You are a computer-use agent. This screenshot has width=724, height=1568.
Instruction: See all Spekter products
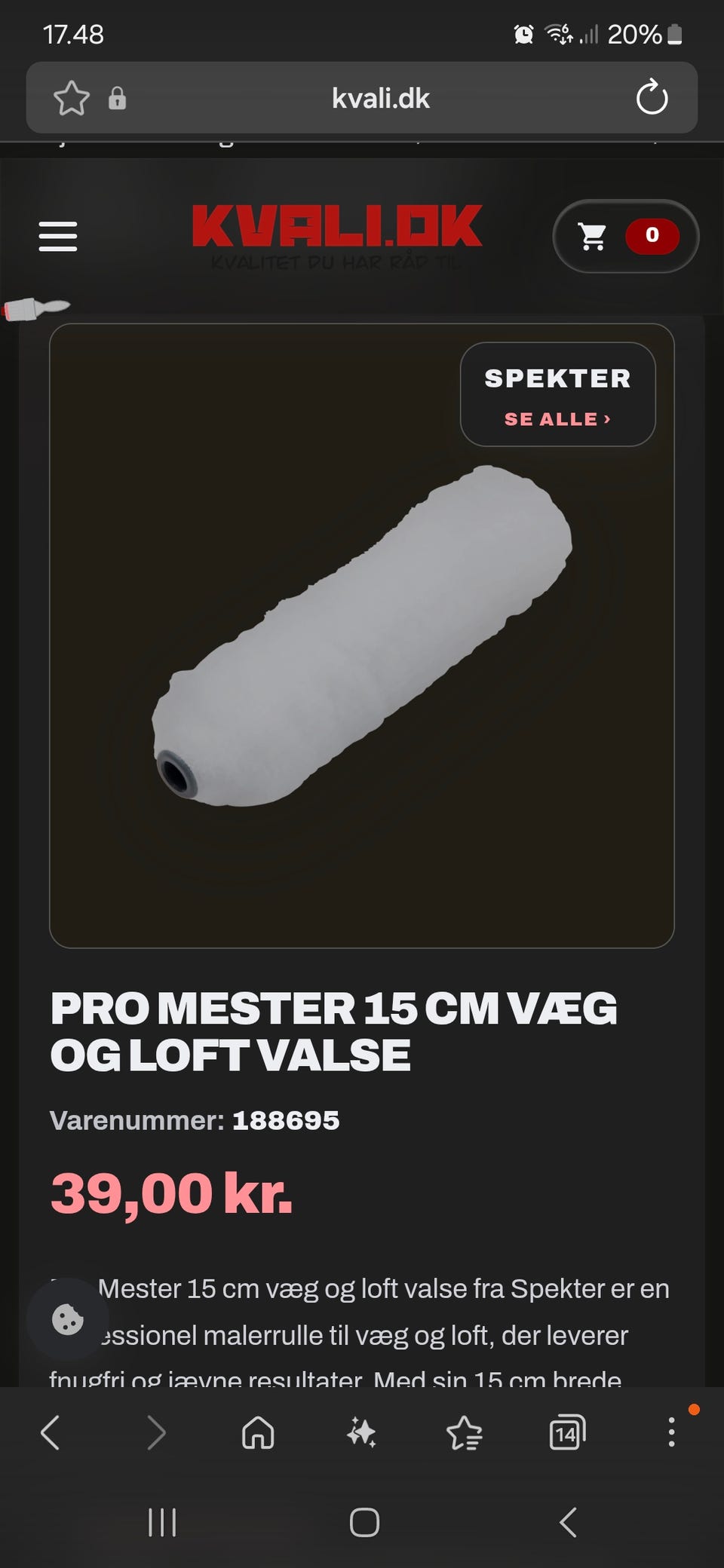[x=557, y=419]
